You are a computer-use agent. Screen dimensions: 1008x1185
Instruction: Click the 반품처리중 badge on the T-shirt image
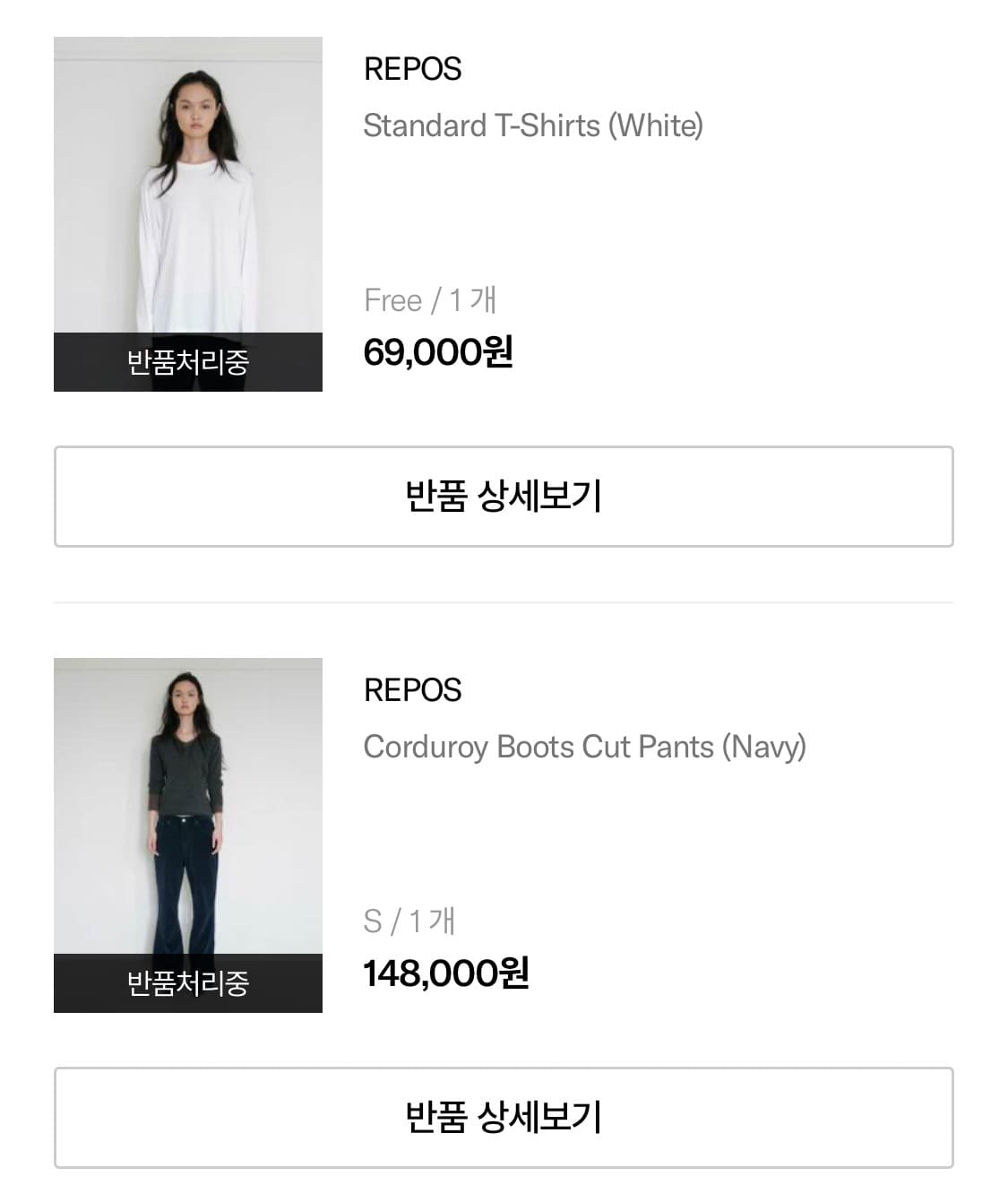187,362
